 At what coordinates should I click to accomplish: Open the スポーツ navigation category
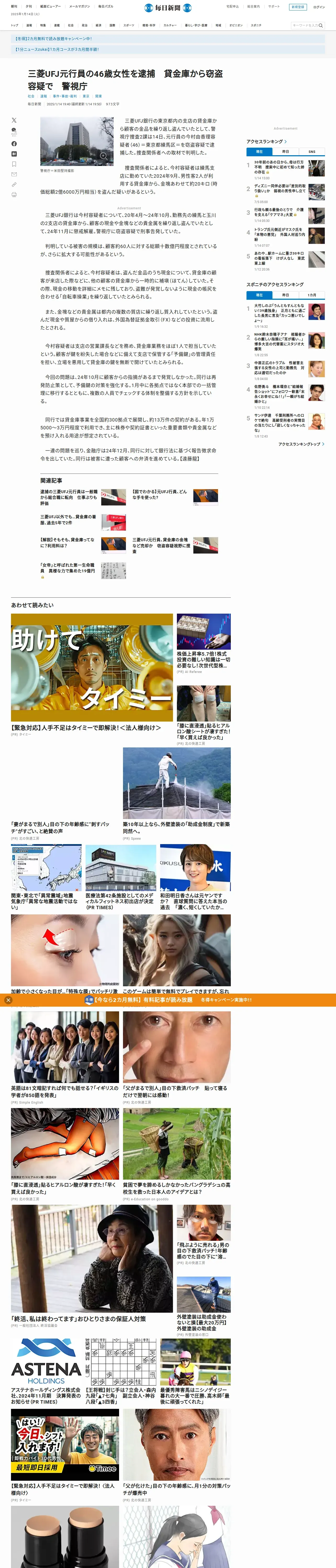129,26
